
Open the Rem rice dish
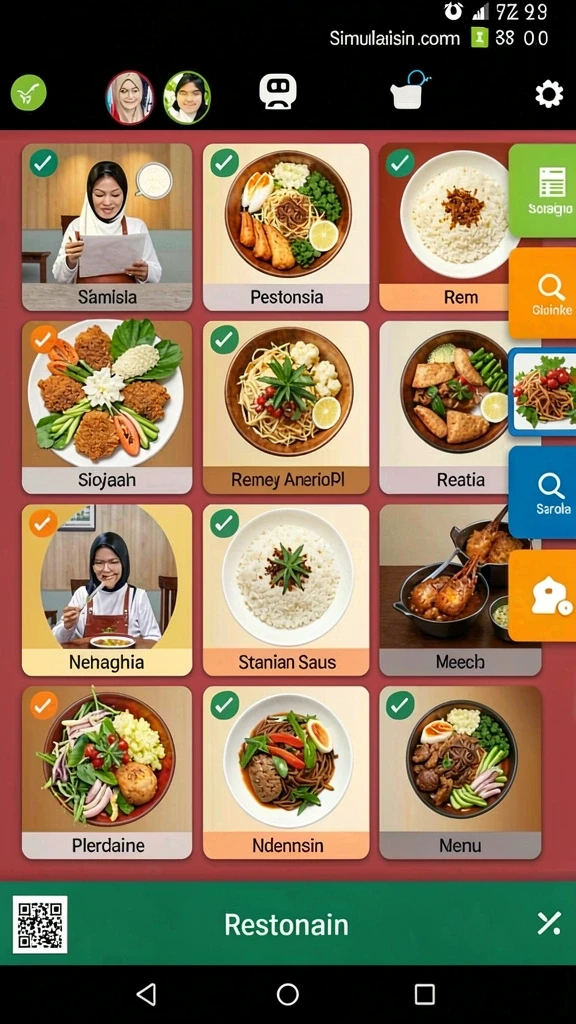pyautogui.click(x=444, y=227)
